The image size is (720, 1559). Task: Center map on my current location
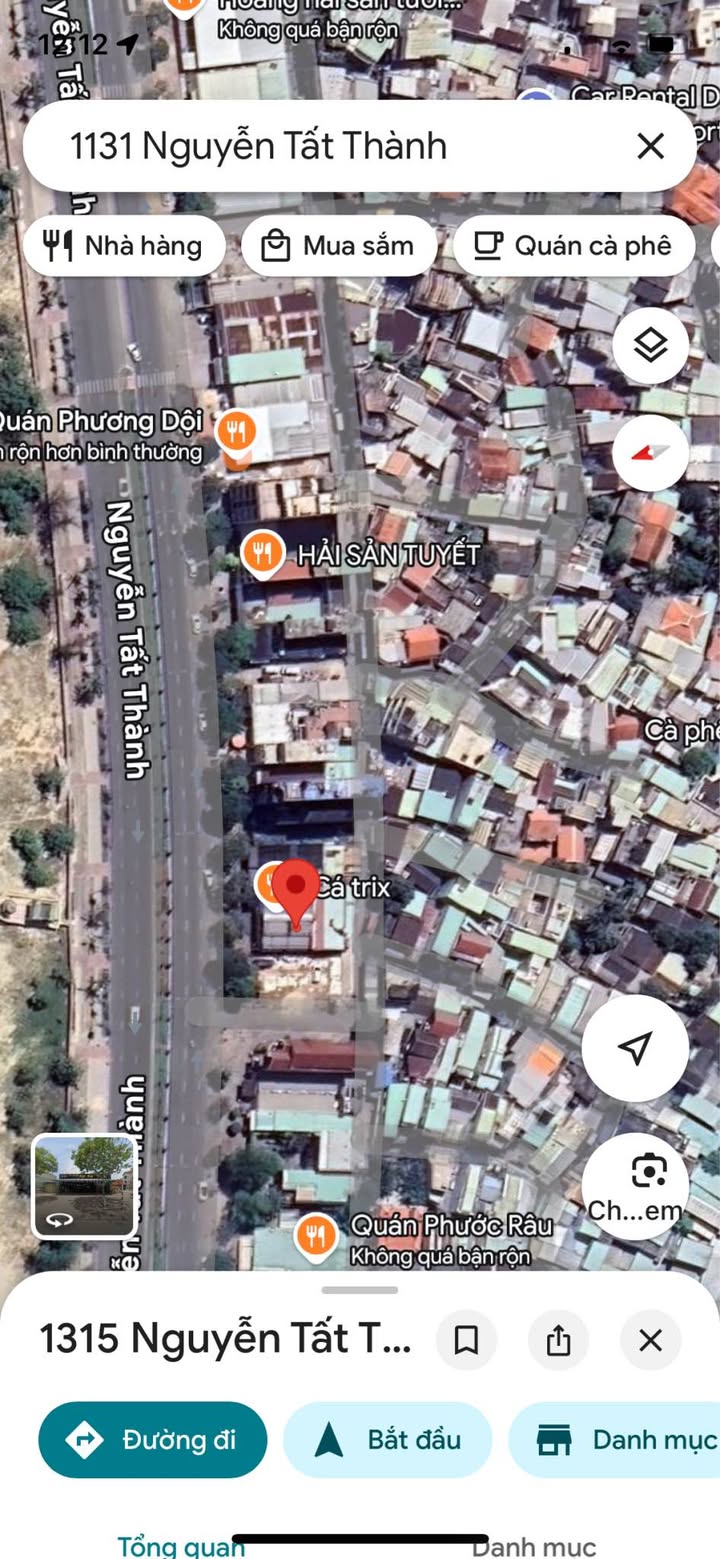tap(635, 1048)
